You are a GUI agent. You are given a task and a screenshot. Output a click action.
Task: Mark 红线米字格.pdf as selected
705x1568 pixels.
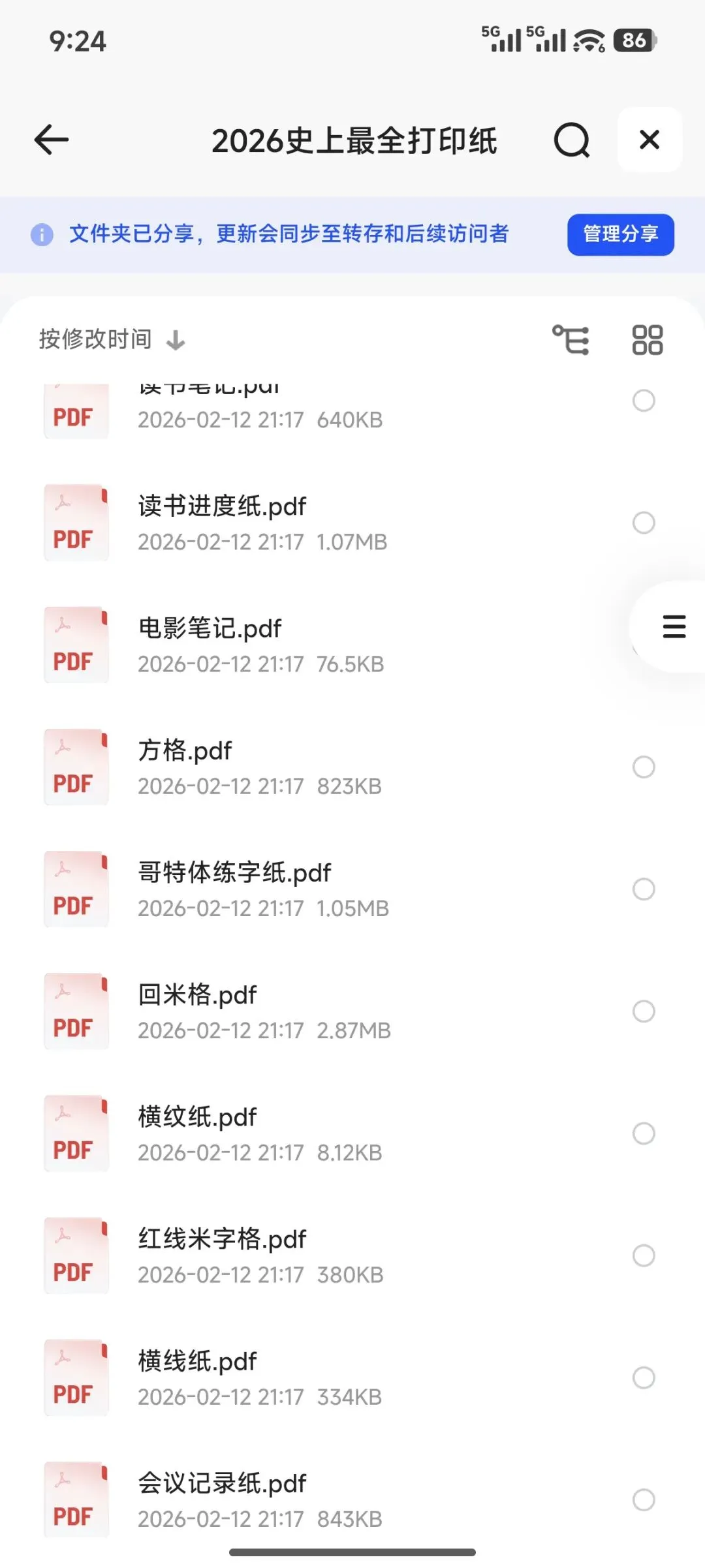tap(644, 1255)
